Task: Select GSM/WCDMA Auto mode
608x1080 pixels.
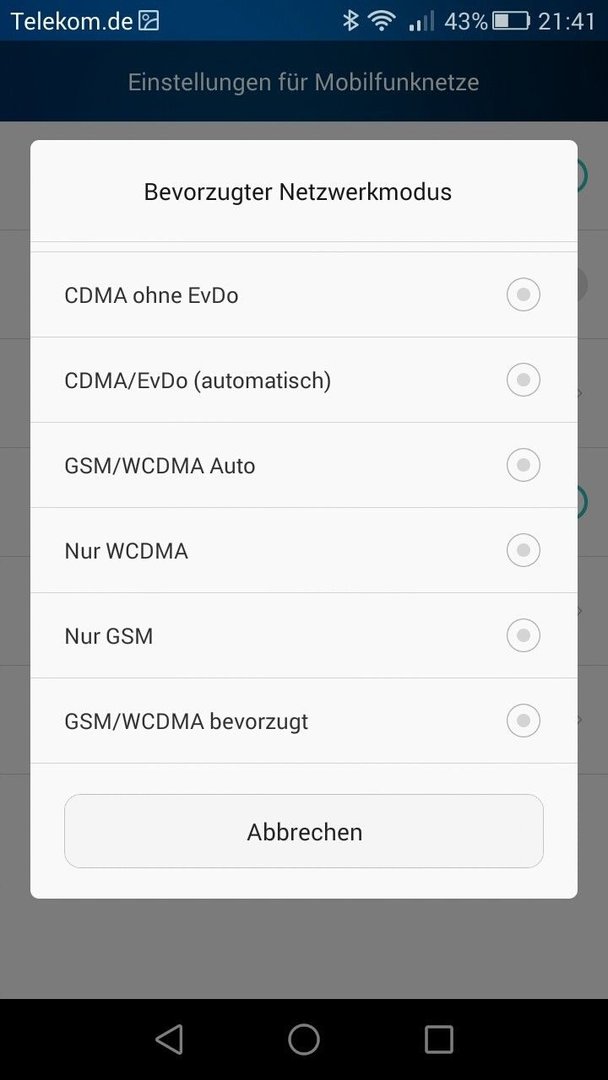Action: (x=304, y=466)
